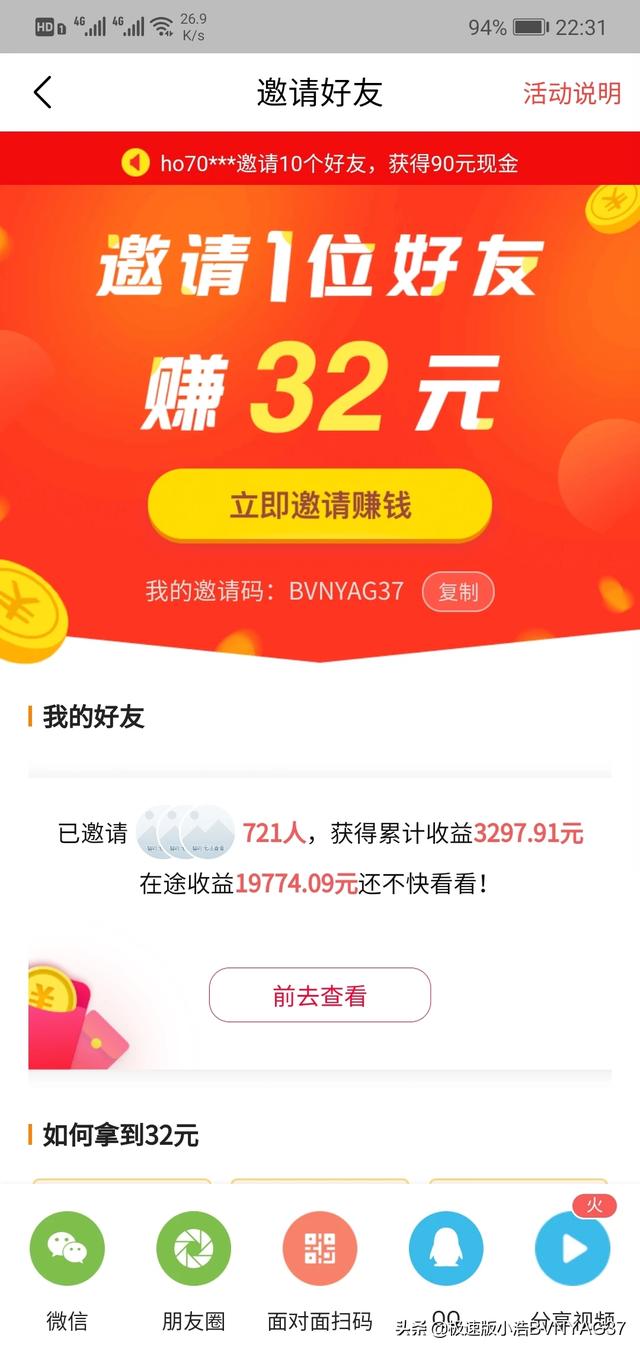Tap 立即邀请赚钱 button
The width and height of the screenshot is (640, 1351).
[320, 506]
